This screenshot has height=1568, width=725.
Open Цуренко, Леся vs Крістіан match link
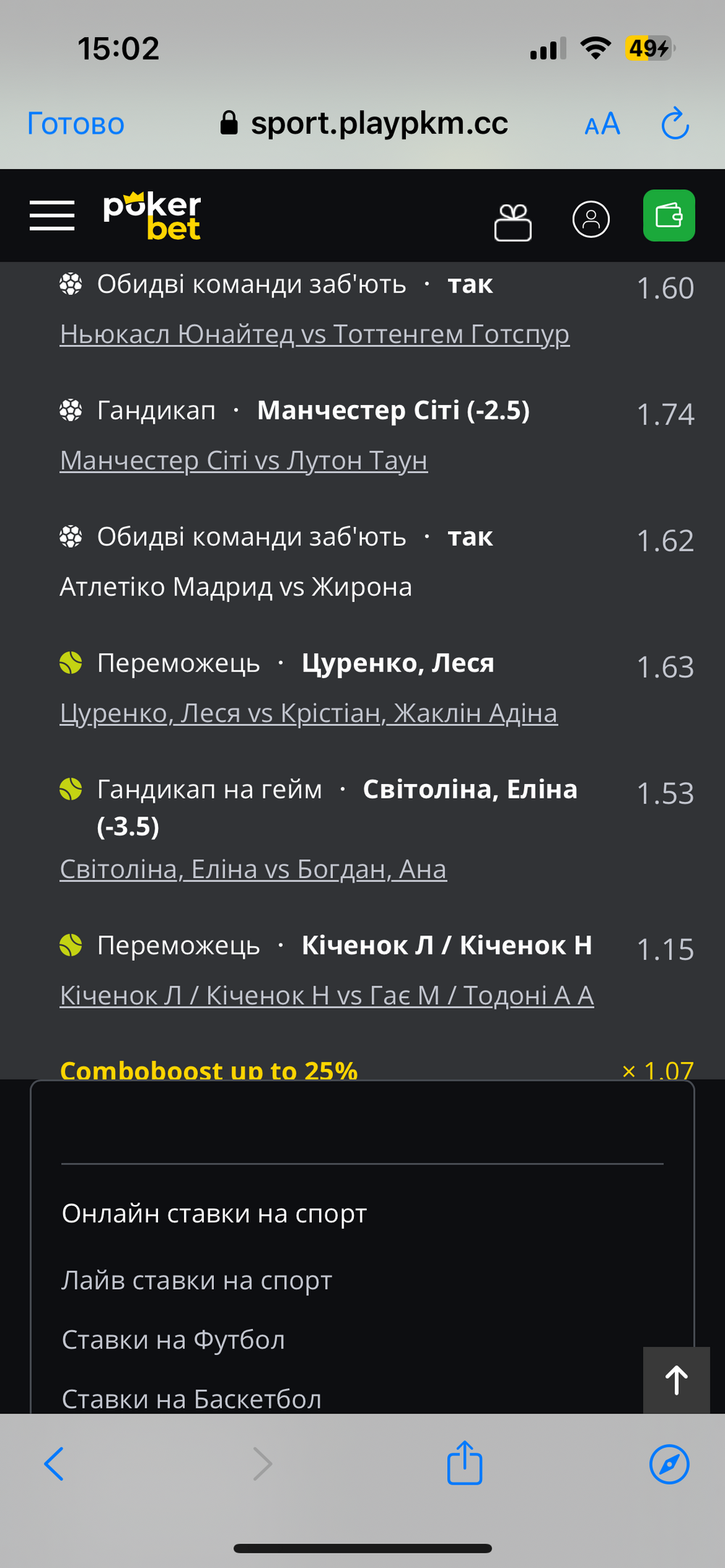tap(309, 713)
